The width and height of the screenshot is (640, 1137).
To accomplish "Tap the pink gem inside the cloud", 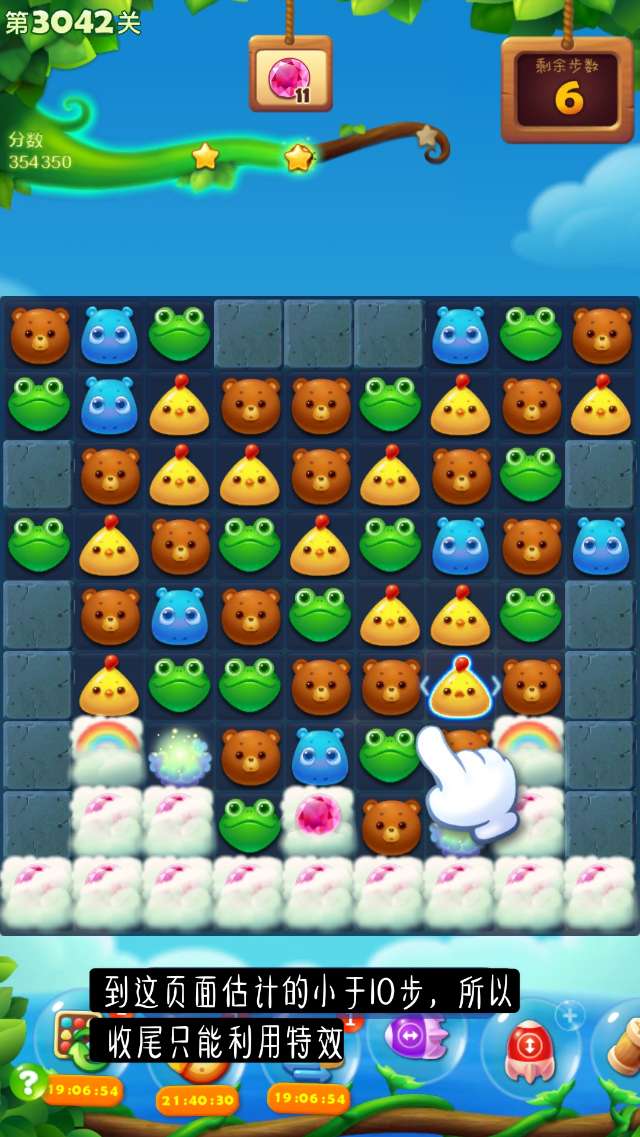I will pyautogui.click(x=318, y=814).
